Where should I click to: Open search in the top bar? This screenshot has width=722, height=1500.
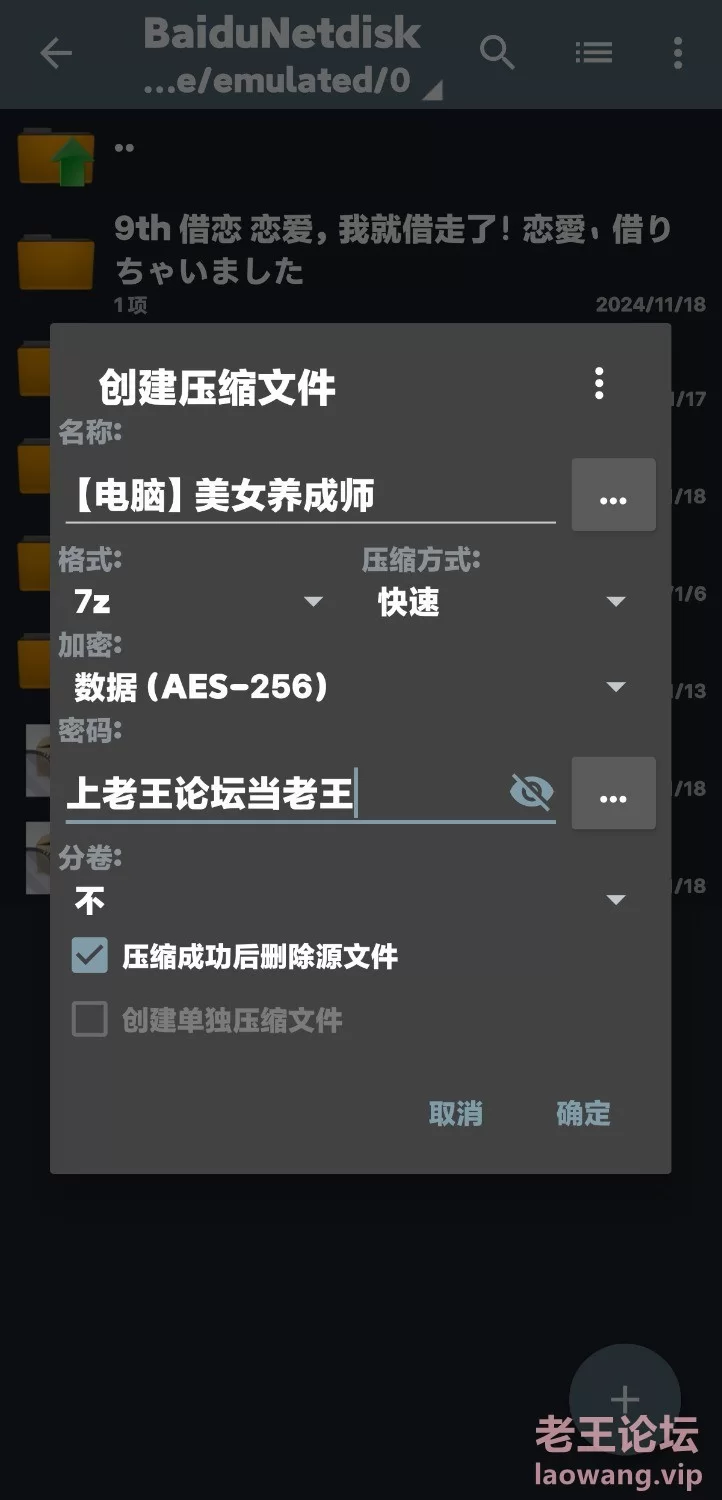point(497,52)
